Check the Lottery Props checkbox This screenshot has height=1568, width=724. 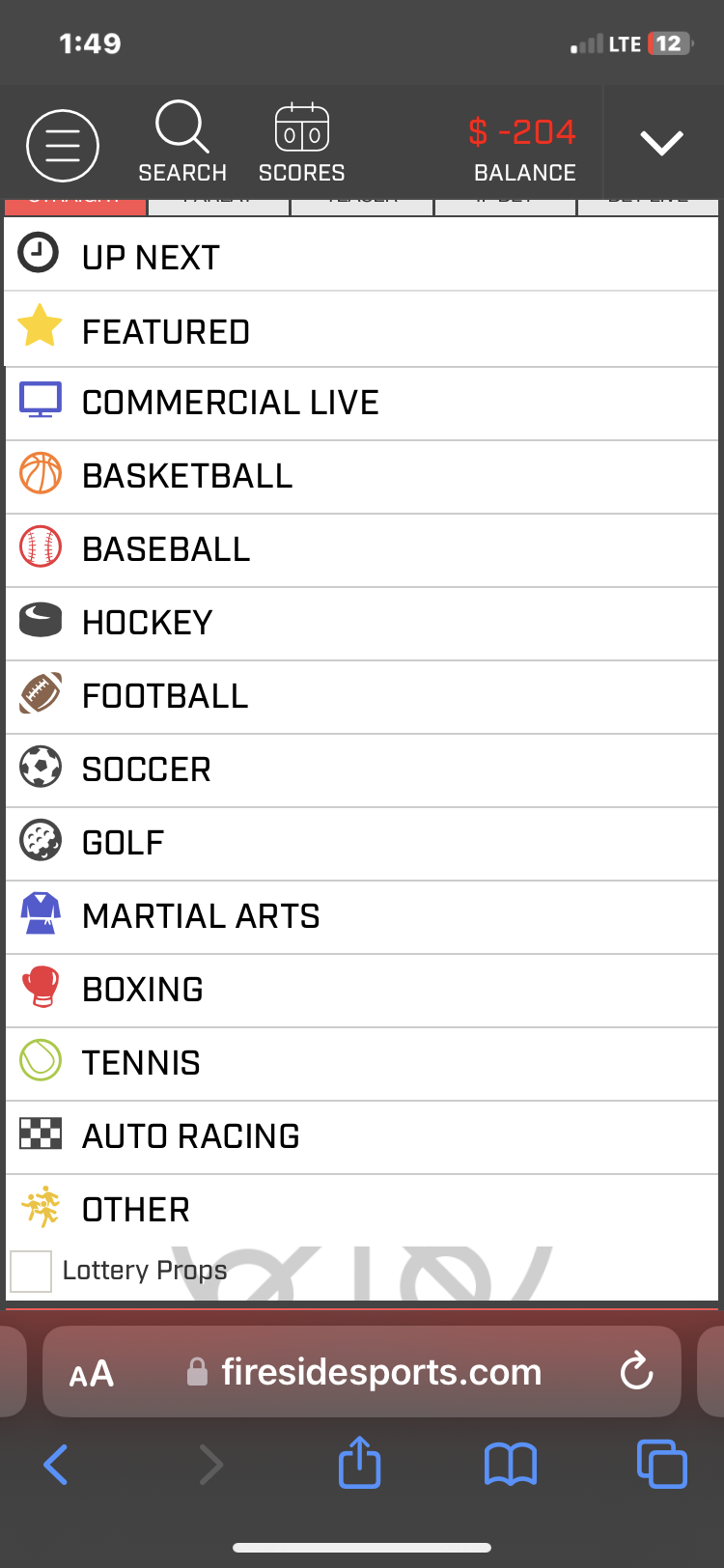click(x=31, y=1271)
